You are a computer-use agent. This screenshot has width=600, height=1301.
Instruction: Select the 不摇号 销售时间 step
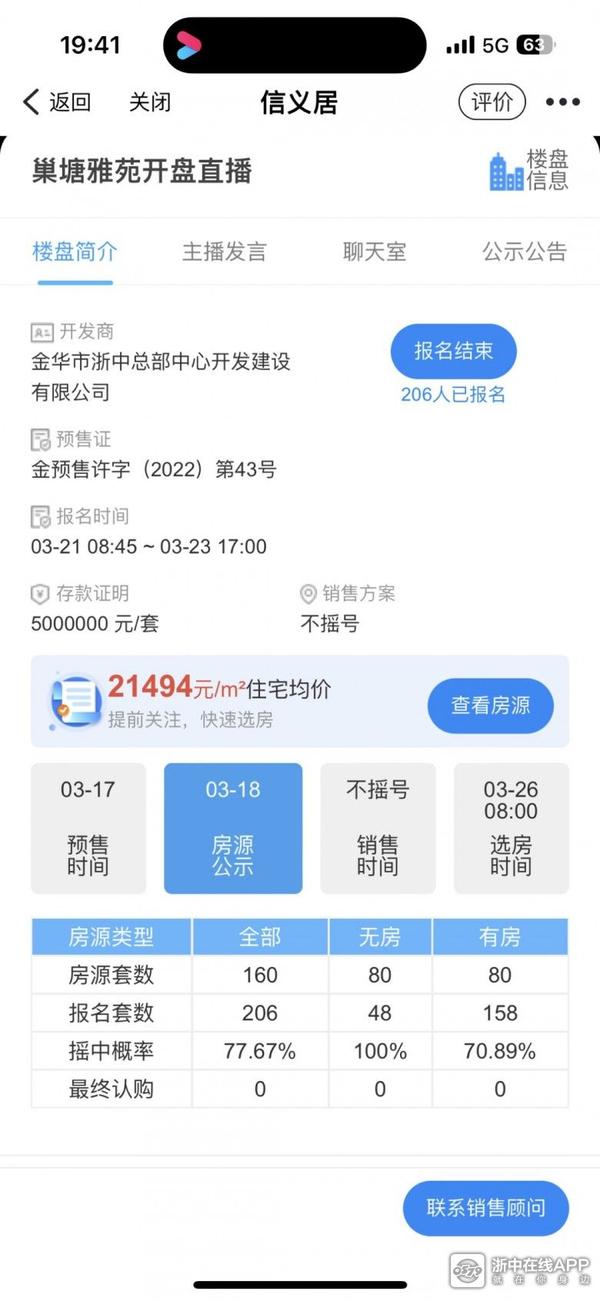[377, 828]
